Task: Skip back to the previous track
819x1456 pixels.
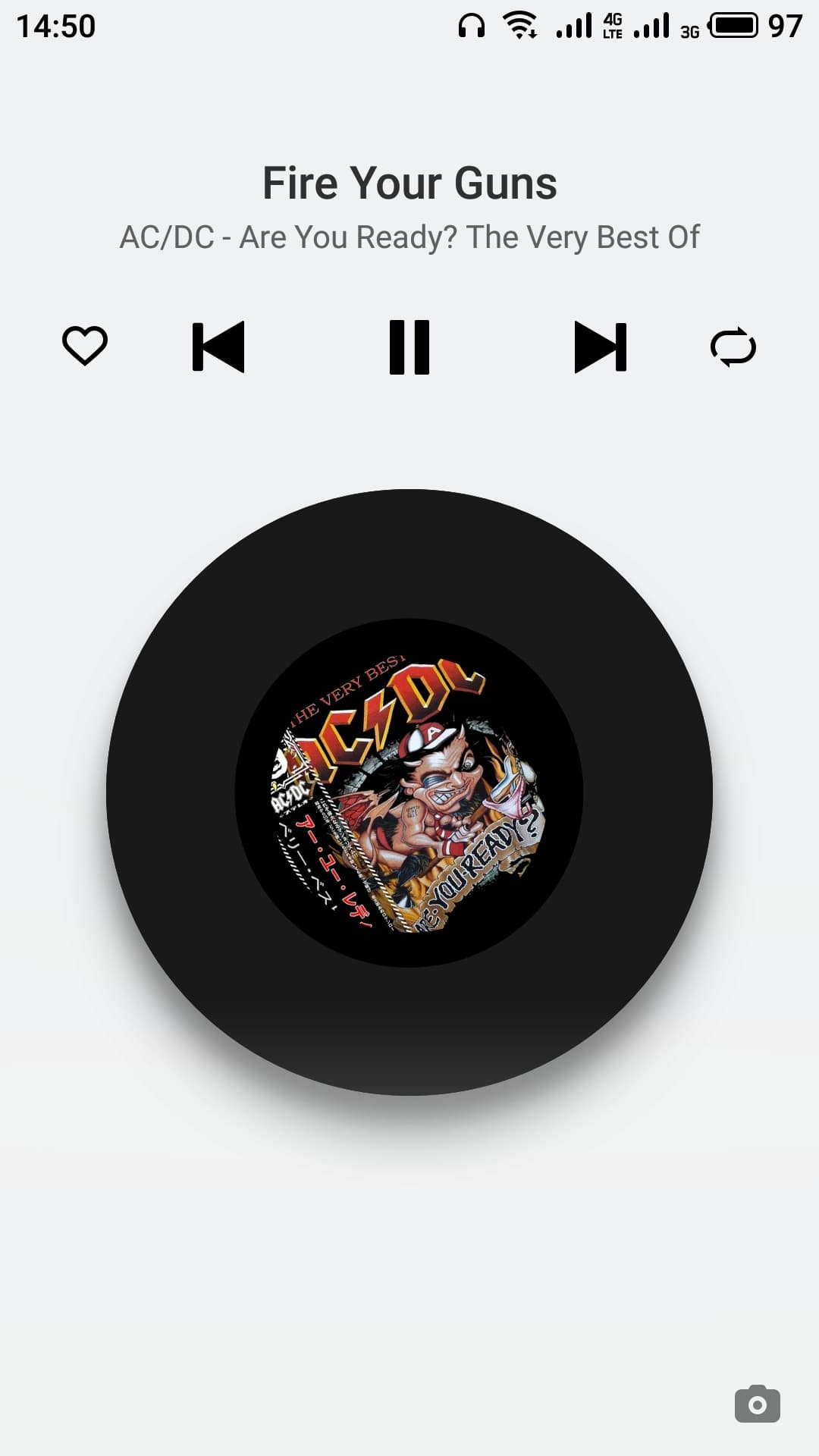Action: point(218,347)
